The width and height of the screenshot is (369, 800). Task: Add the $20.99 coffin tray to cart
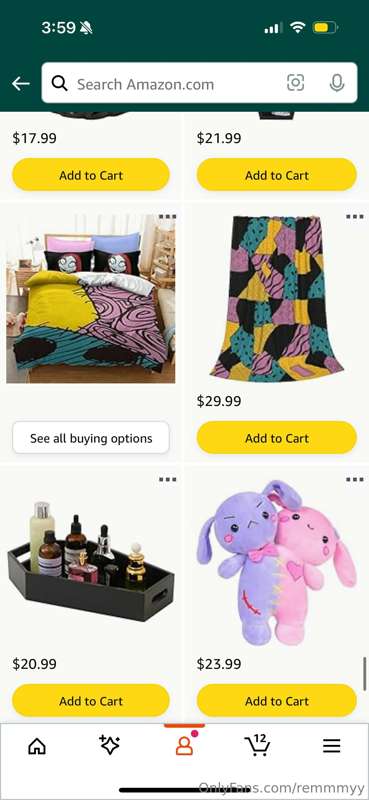click(x=91, y=701)
